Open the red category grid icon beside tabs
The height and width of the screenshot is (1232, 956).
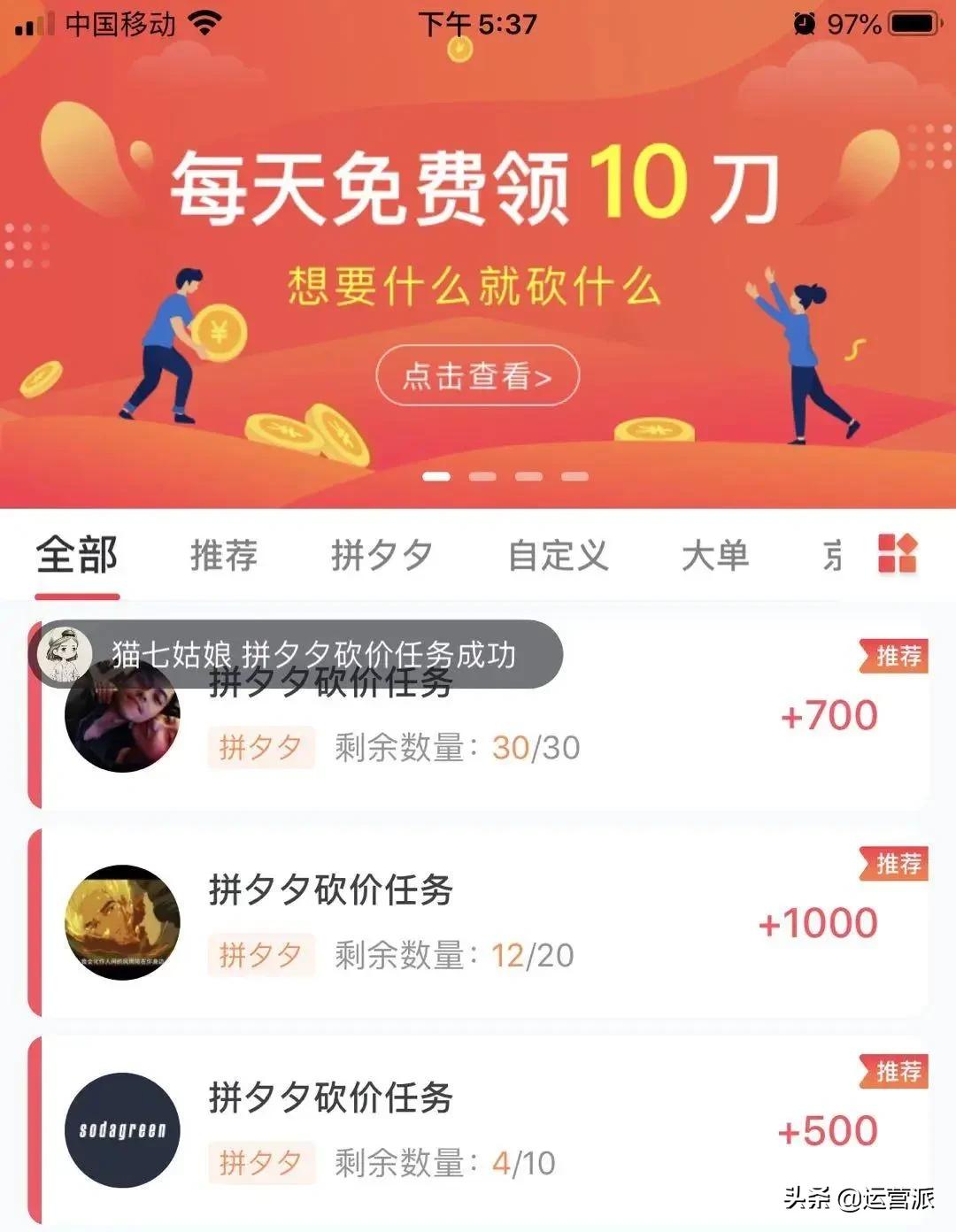tap(898, 556)
